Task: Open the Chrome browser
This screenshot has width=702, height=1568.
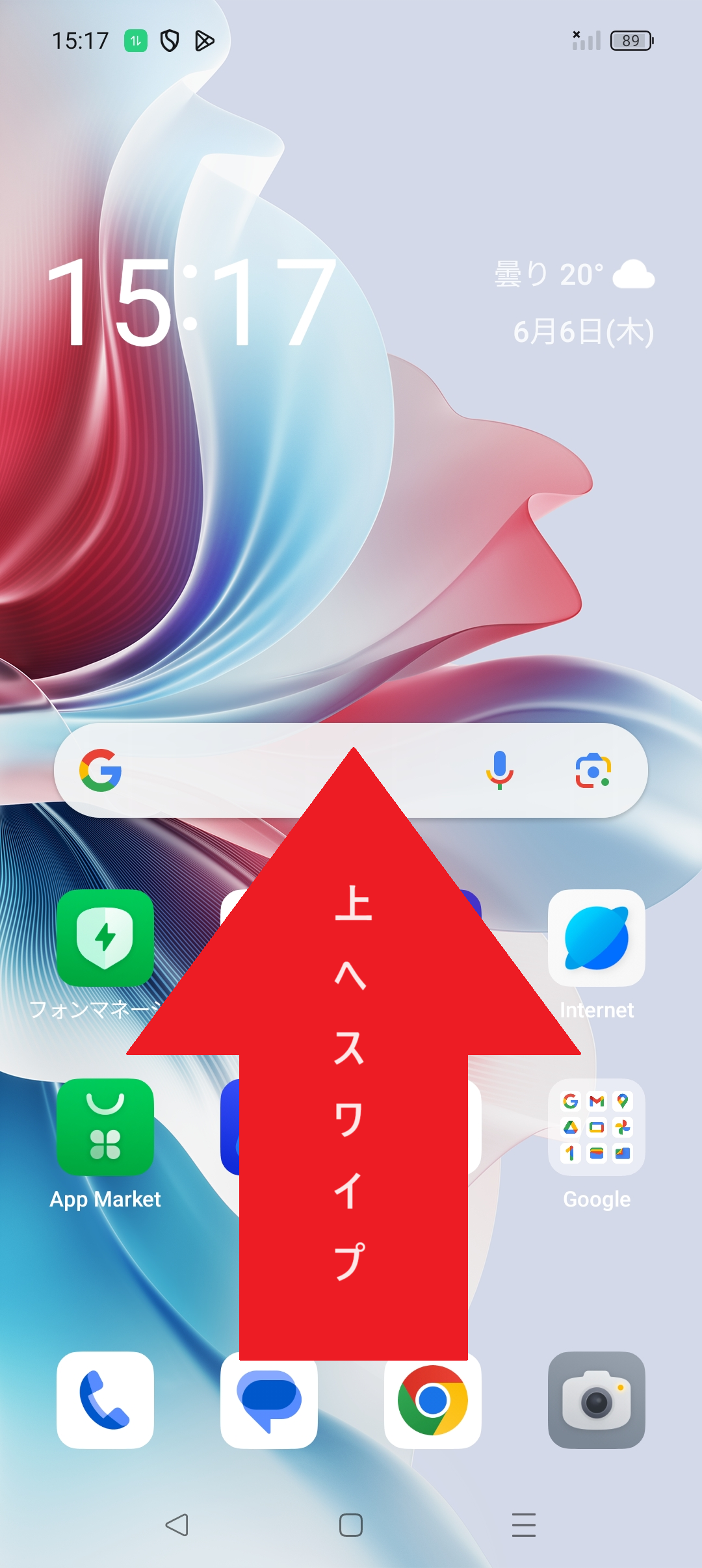Action: pos(433,1400)
